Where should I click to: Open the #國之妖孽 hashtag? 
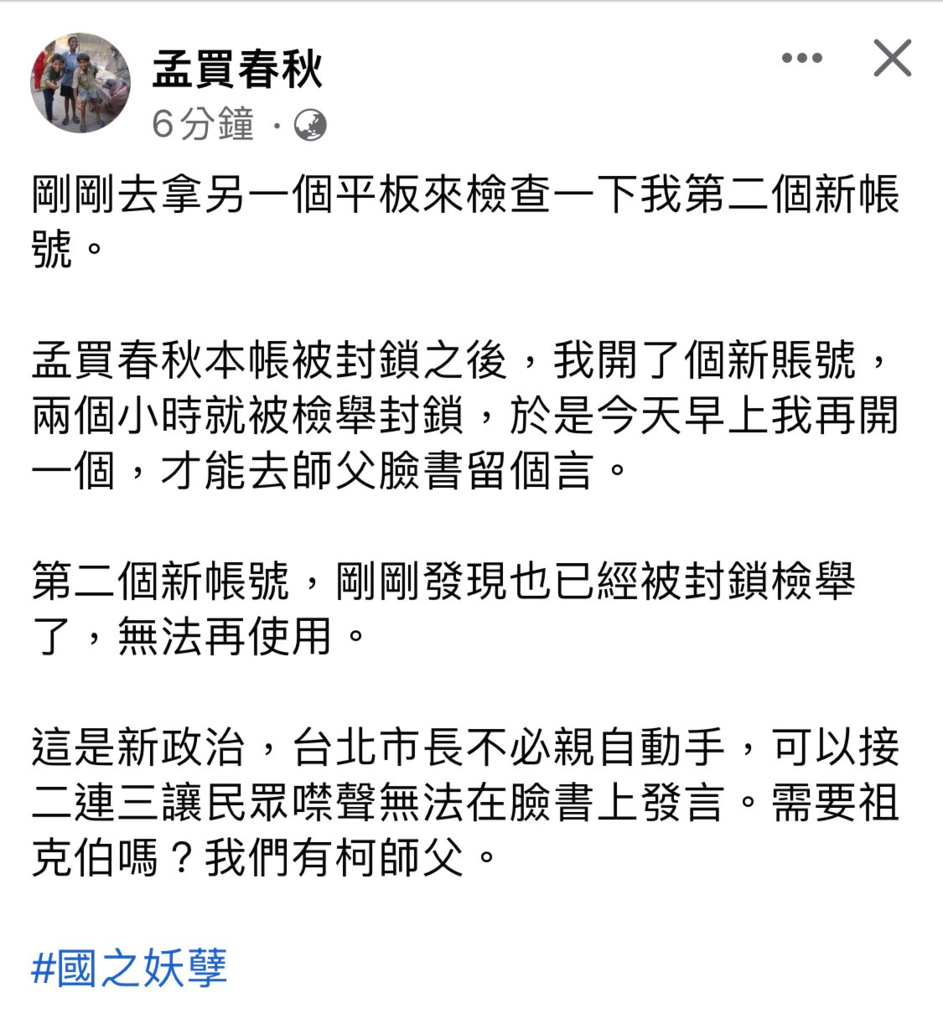(130, 968)
